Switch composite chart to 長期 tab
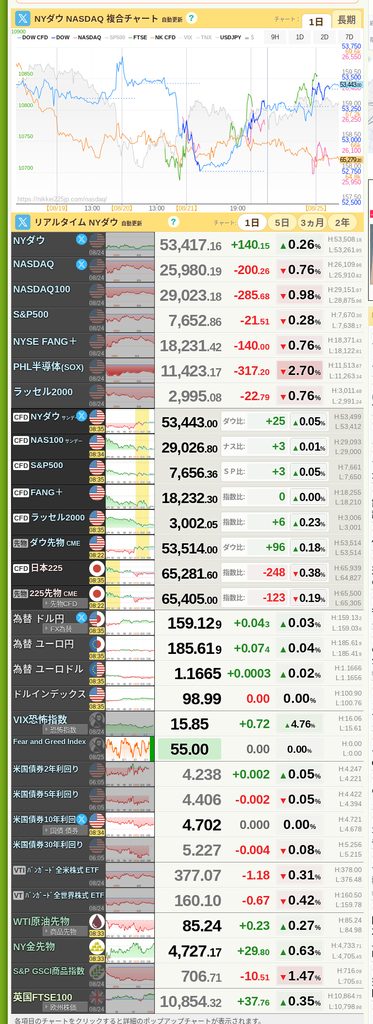Screen dimensions: 373x1024 click(347, 21)
